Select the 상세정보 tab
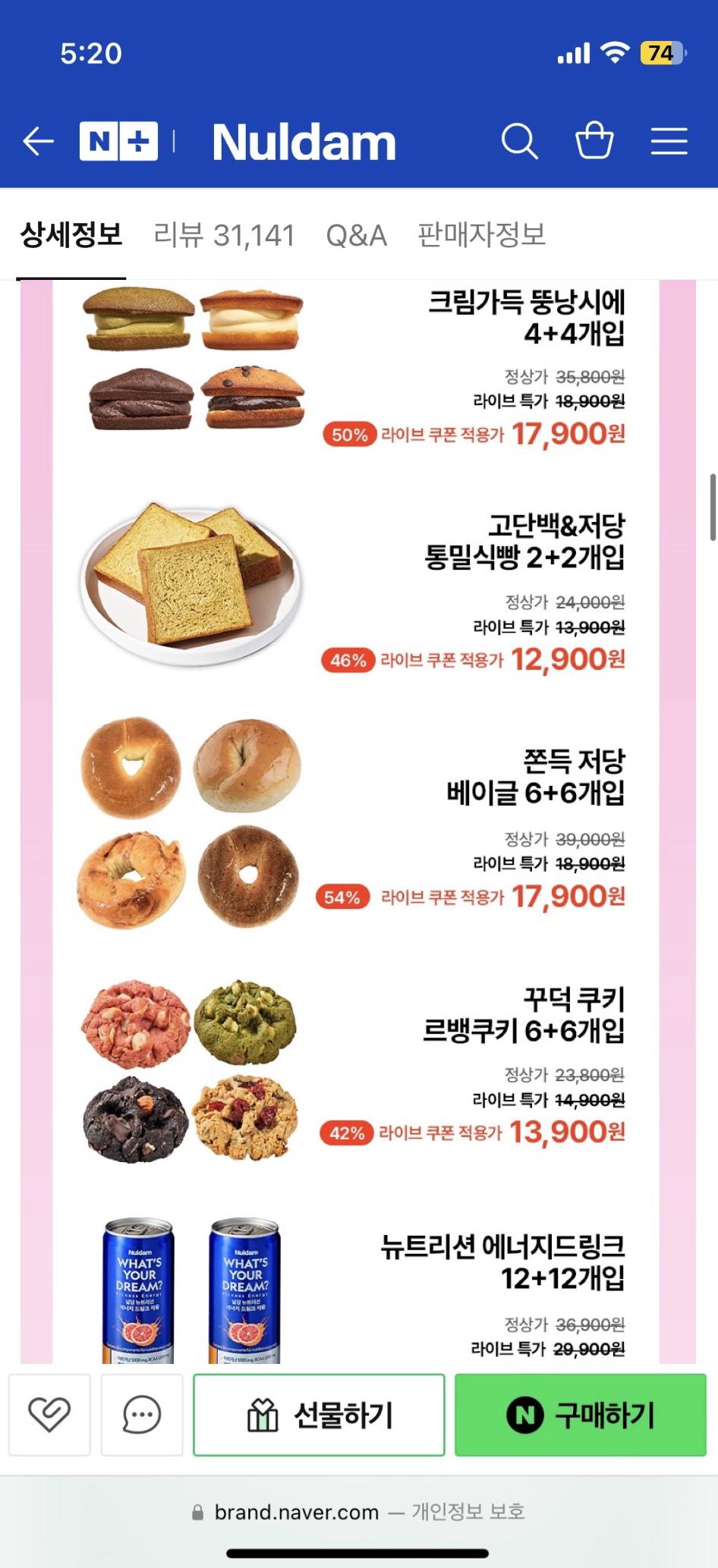 (x=71, y=234)
